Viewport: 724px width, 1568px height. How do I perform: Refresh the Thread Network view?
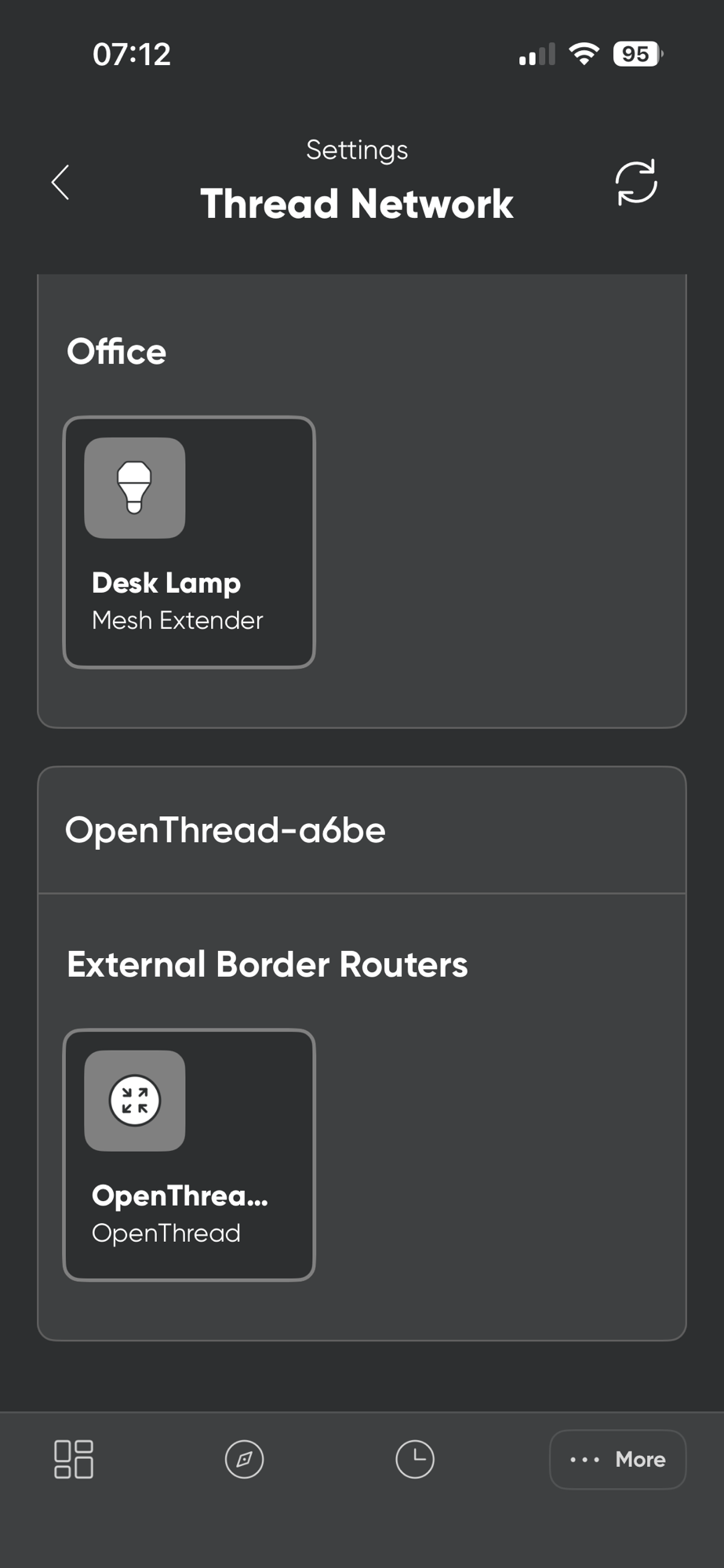pos(635,183)
